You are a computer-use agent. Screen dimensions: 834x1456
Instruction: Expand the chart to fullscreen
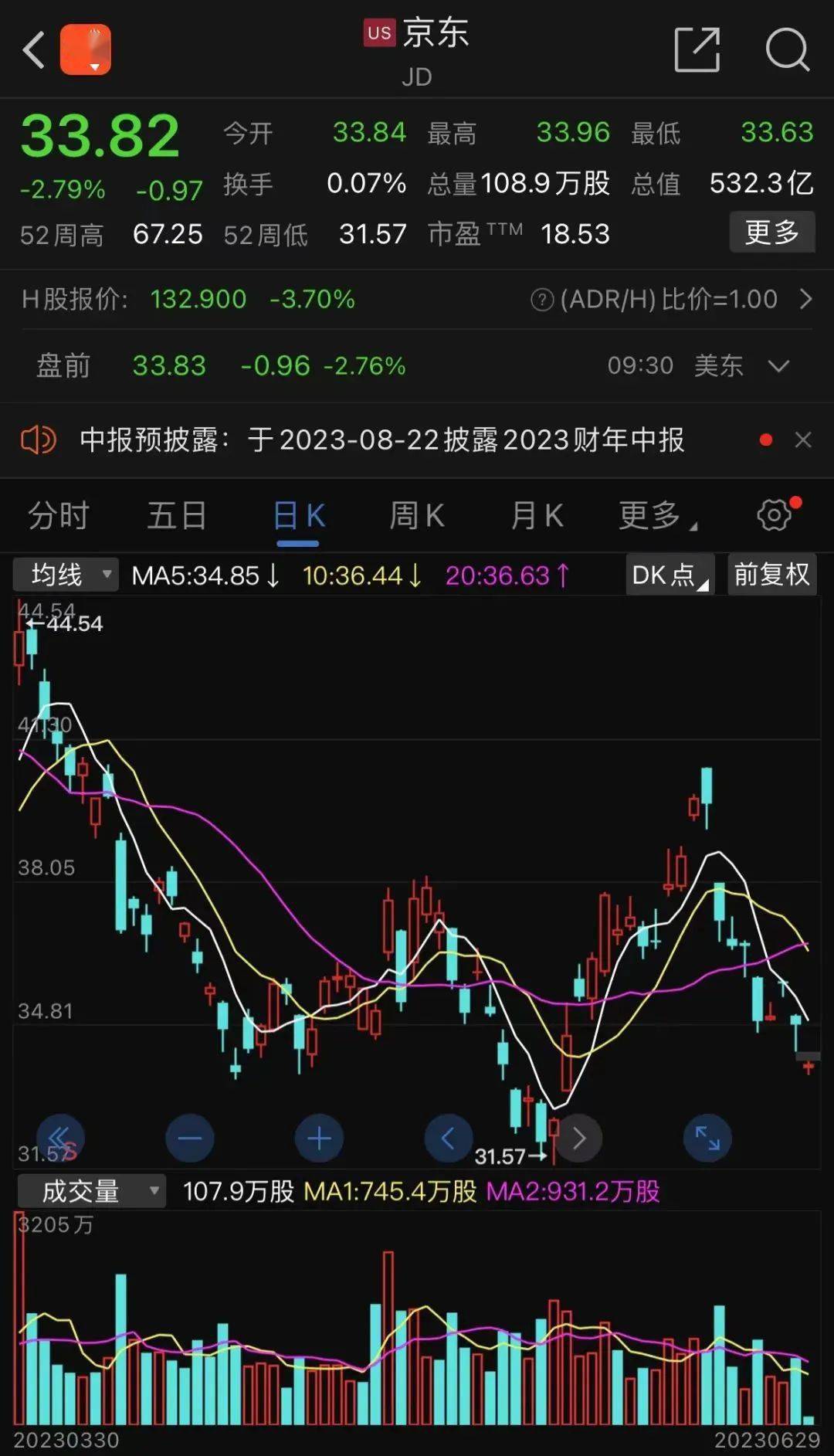(x=707, y=1138)
